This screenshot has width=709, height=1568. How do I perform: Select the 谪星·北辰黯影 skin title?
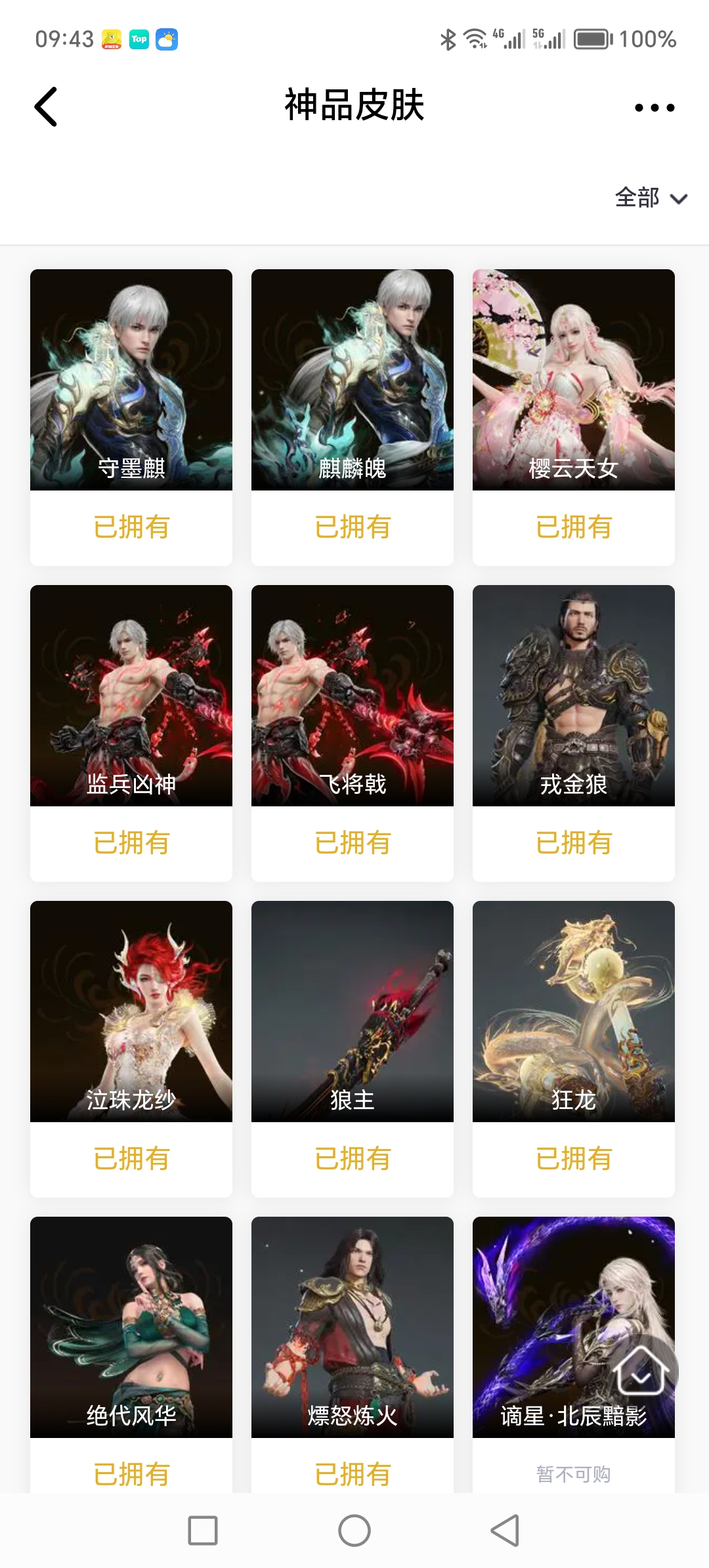pos(573,1416)
